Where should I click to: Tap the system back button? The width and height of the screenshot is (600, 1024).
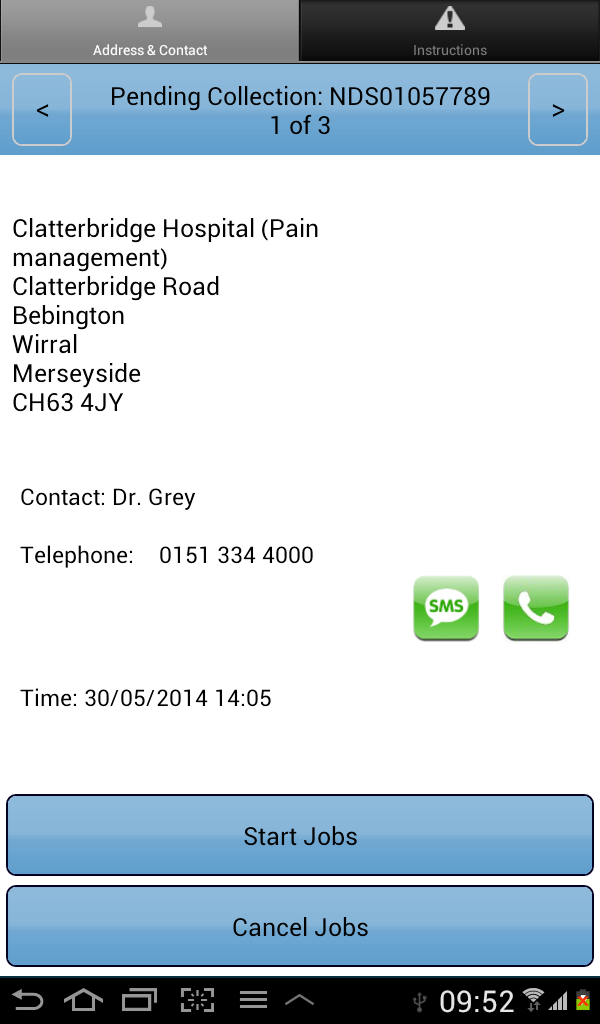[x=27, y=1000]
